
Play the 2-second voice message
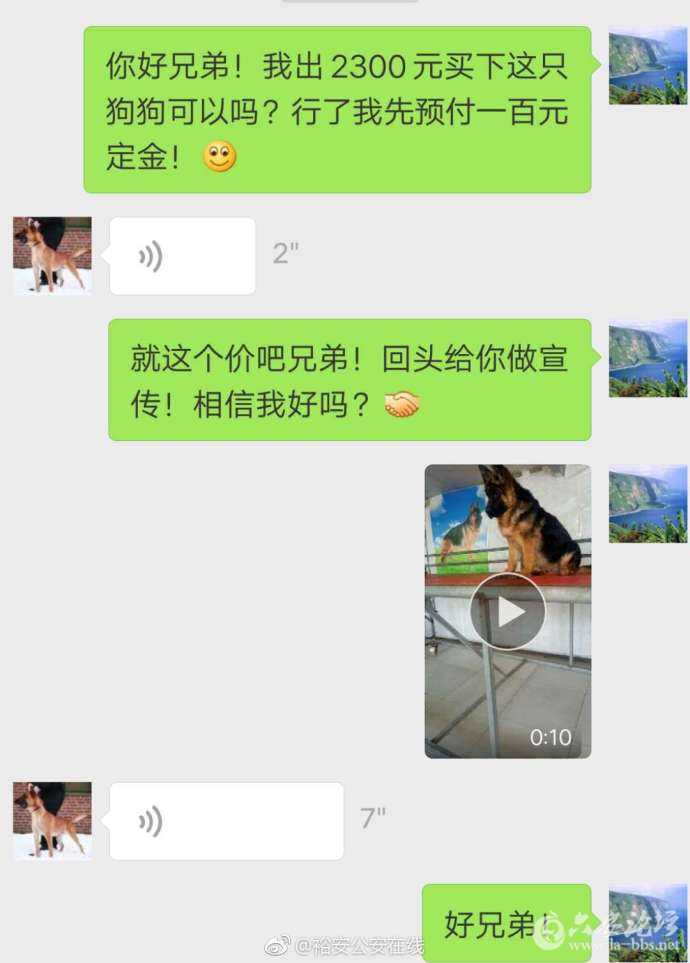(182, 256)
